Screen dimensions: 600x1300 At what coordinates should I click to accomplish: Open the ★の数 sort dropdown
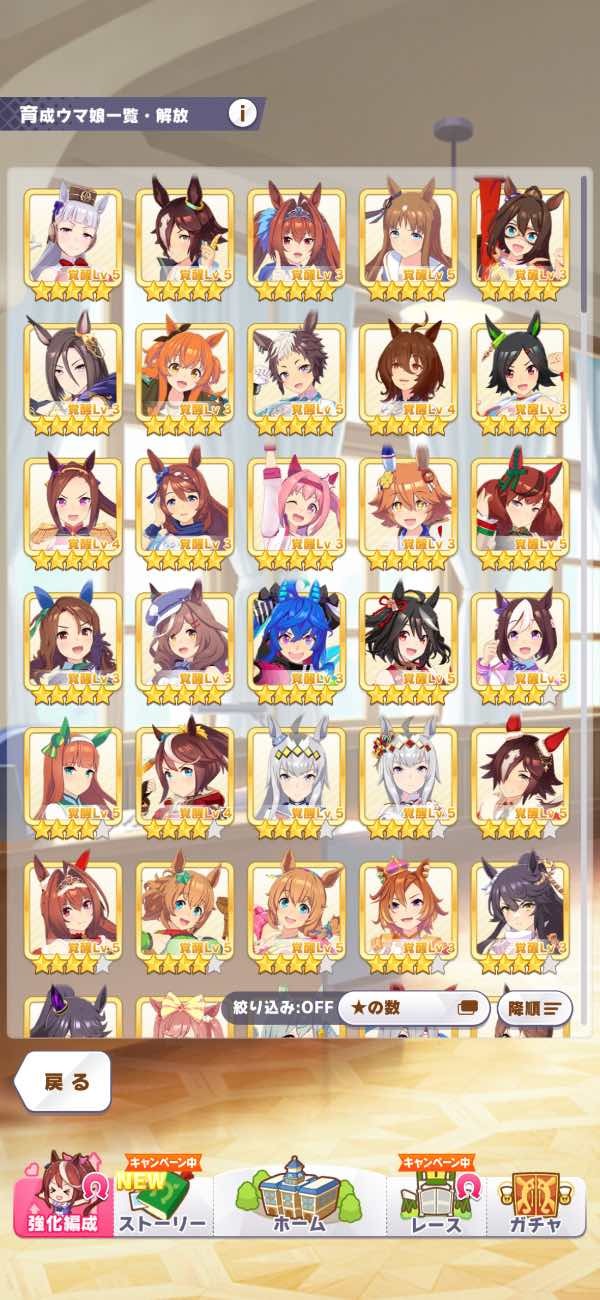[x=414, y=1008]
